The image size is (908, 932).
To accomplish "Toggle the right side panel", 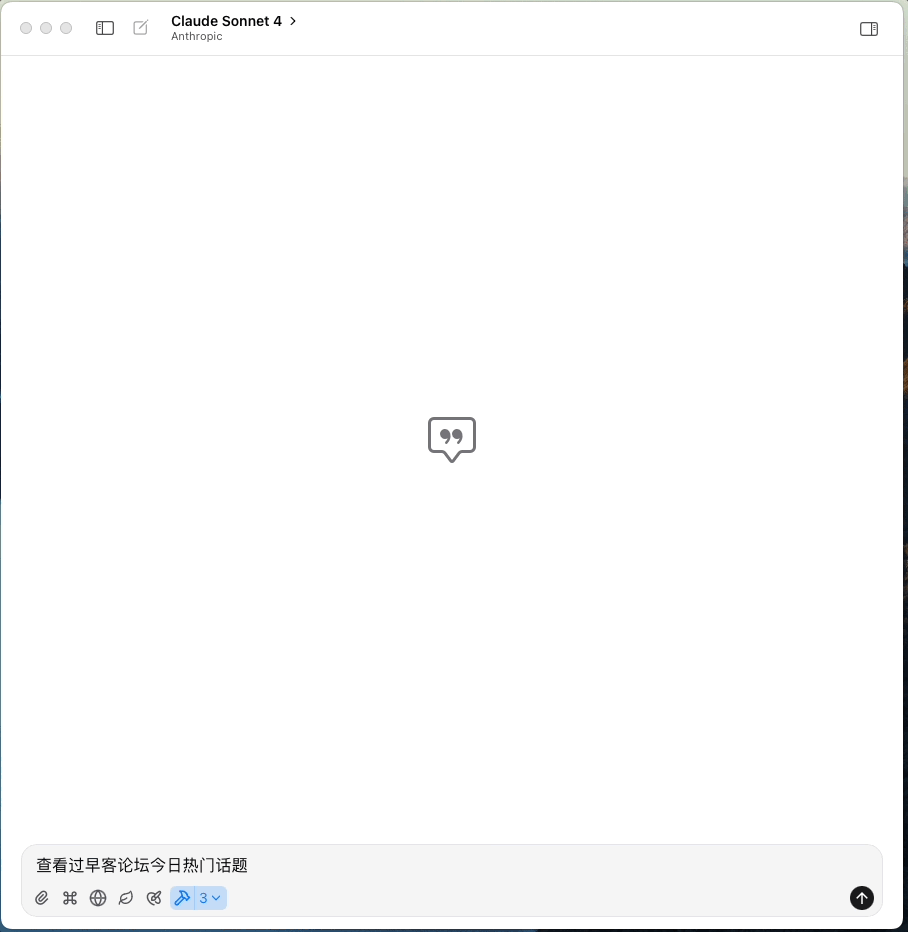I will [868, 29].
